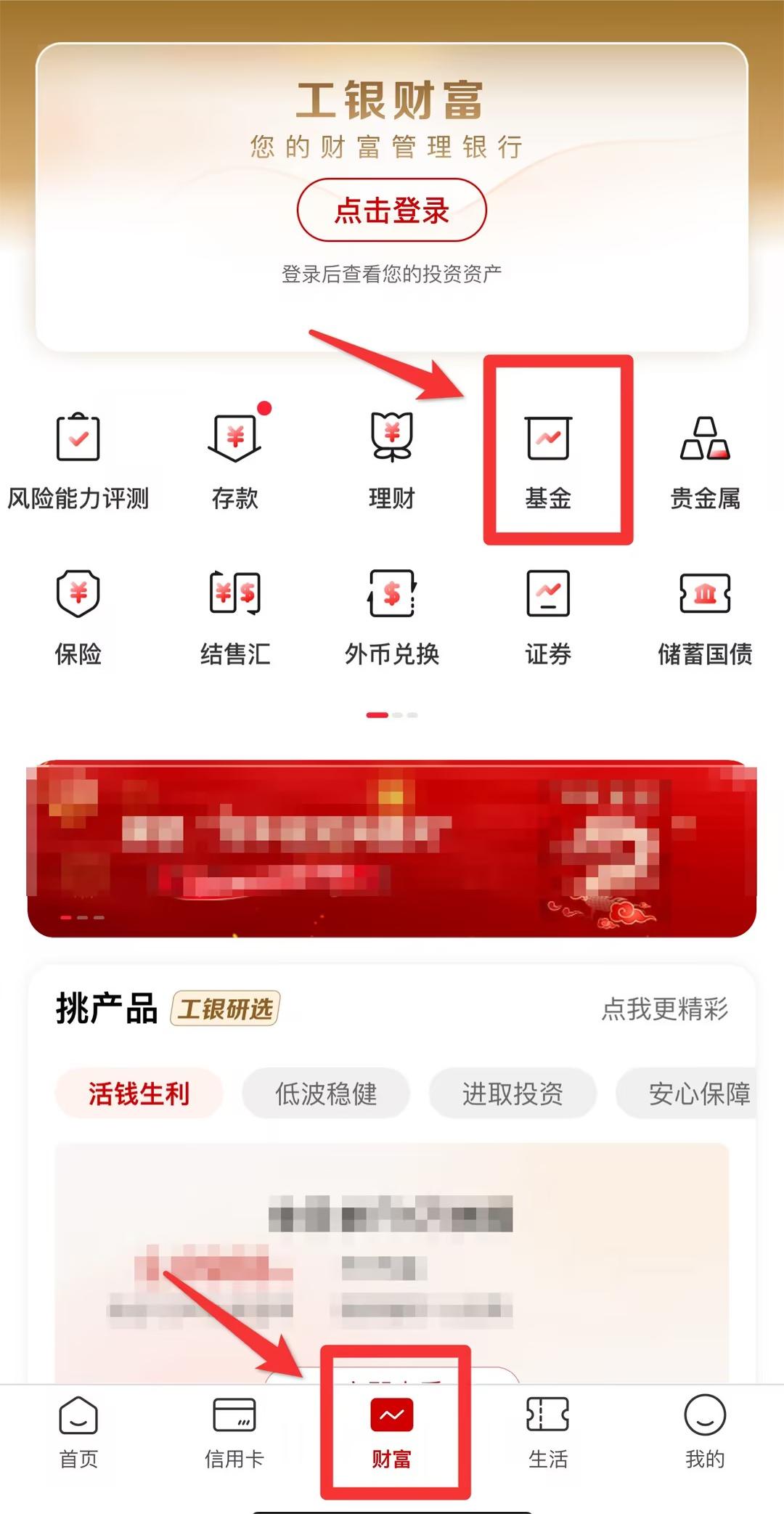Screen dimensions: 784x1514
Task: Tap the 点我更精彩 link
Action: 664,1009
